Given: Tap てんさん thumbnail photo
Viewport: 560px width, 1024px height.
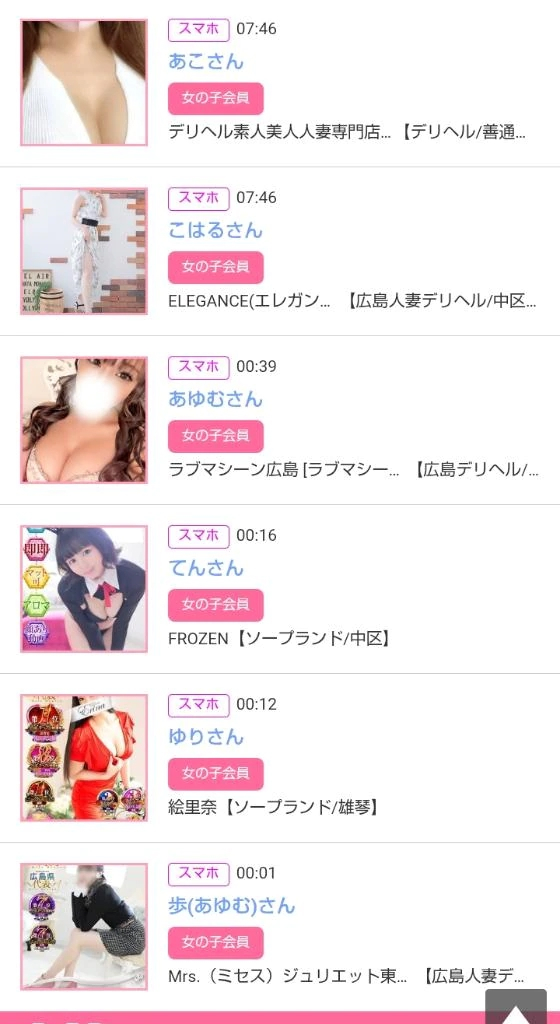Looking at the screenshot, I should (84, 589).
